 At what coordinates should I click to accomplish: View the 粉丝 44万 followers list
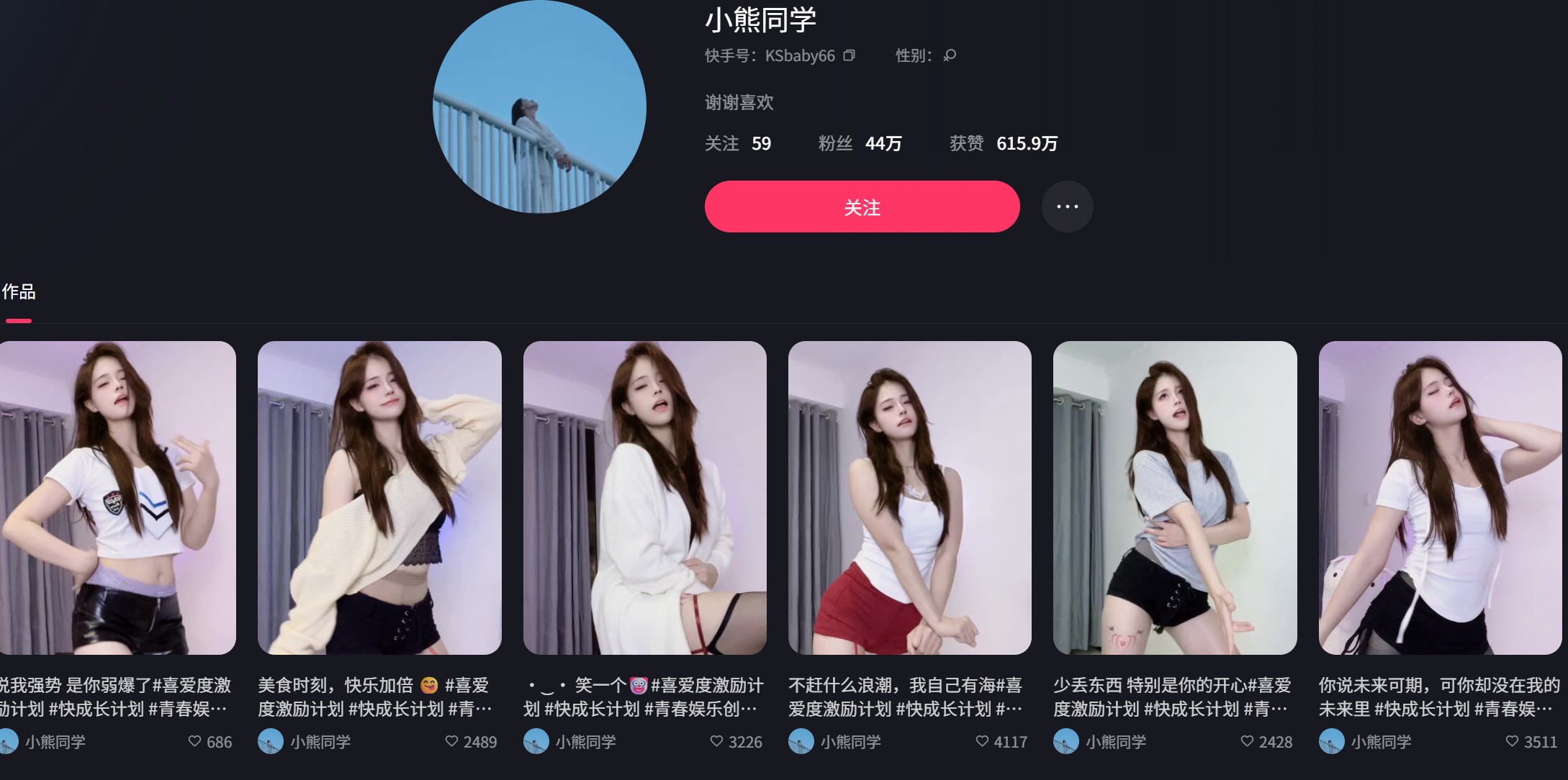pos(860,144)
